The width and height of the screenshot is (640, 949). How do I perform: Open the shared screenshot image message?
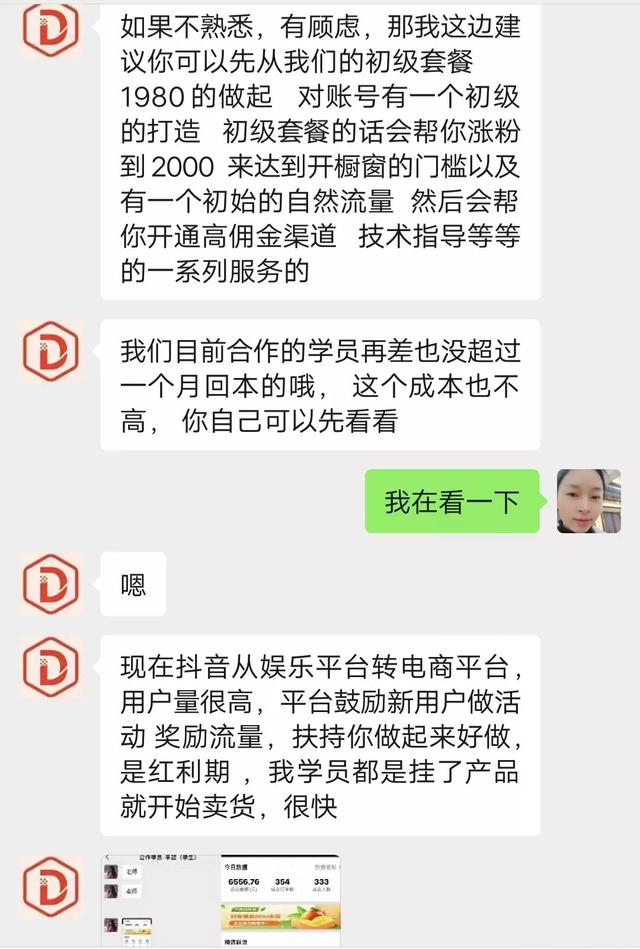tap(221, 900)
